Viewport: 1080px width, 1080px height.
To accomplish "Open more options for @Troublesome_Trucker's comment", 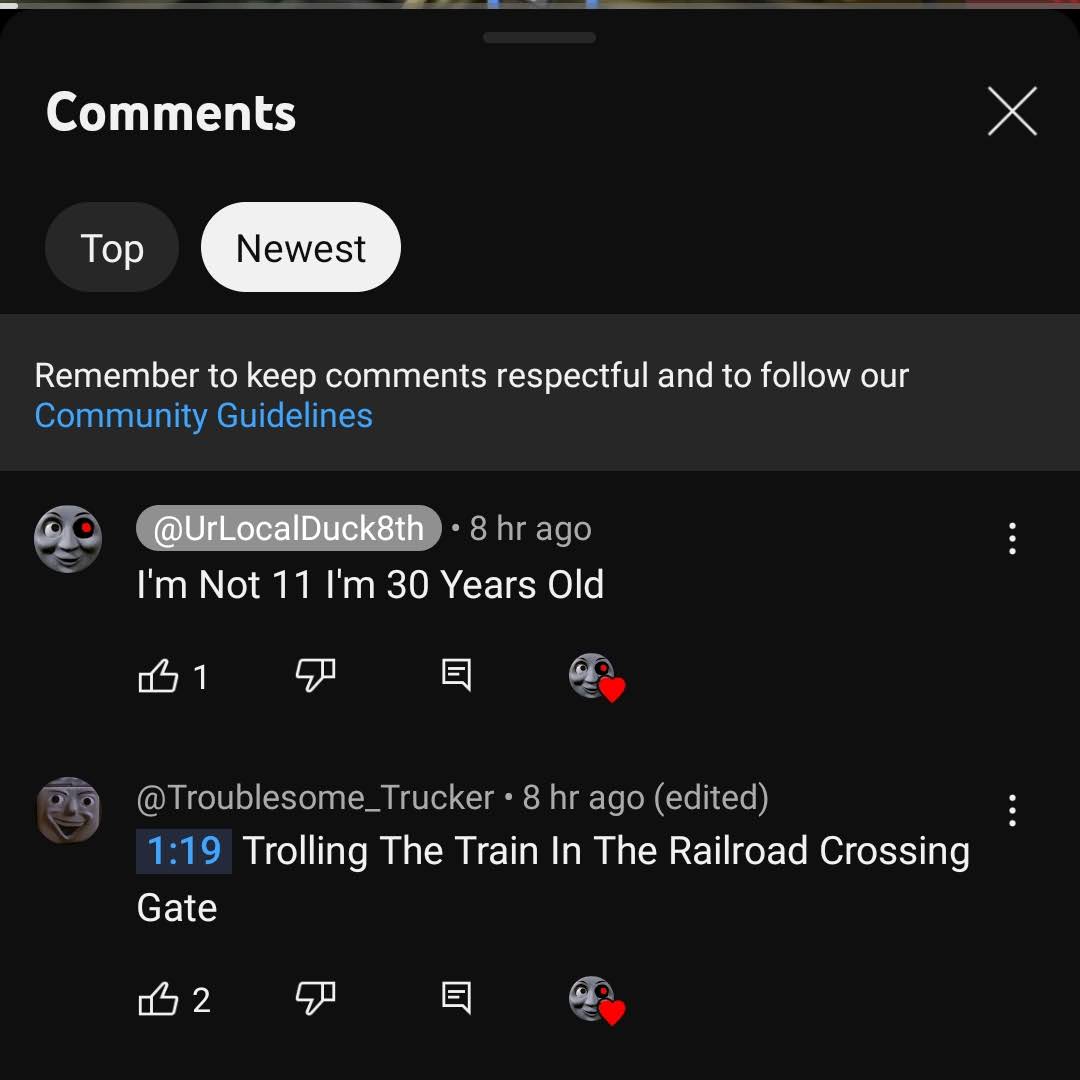I will point(1012,810).
